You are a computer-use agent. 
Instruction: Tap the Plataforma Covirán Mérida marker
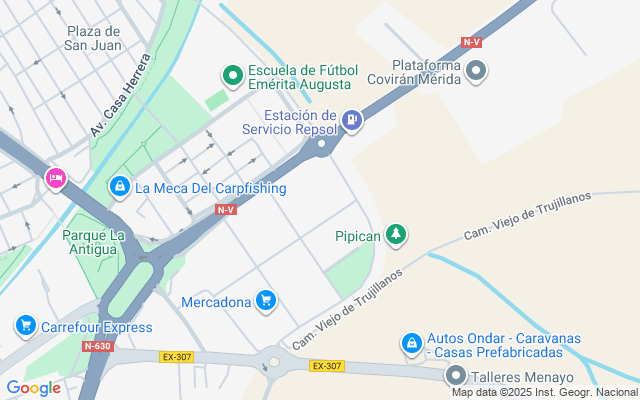[477, 70]
